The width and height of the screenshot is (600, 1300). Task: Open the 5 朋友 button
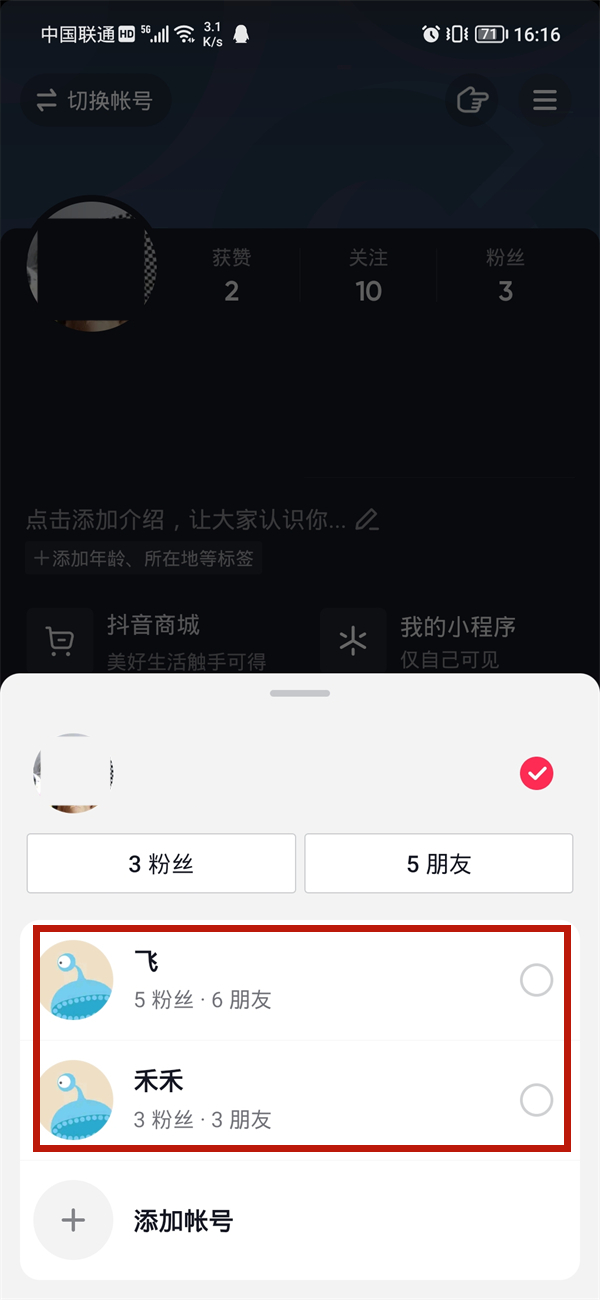[x=438, y=863]
